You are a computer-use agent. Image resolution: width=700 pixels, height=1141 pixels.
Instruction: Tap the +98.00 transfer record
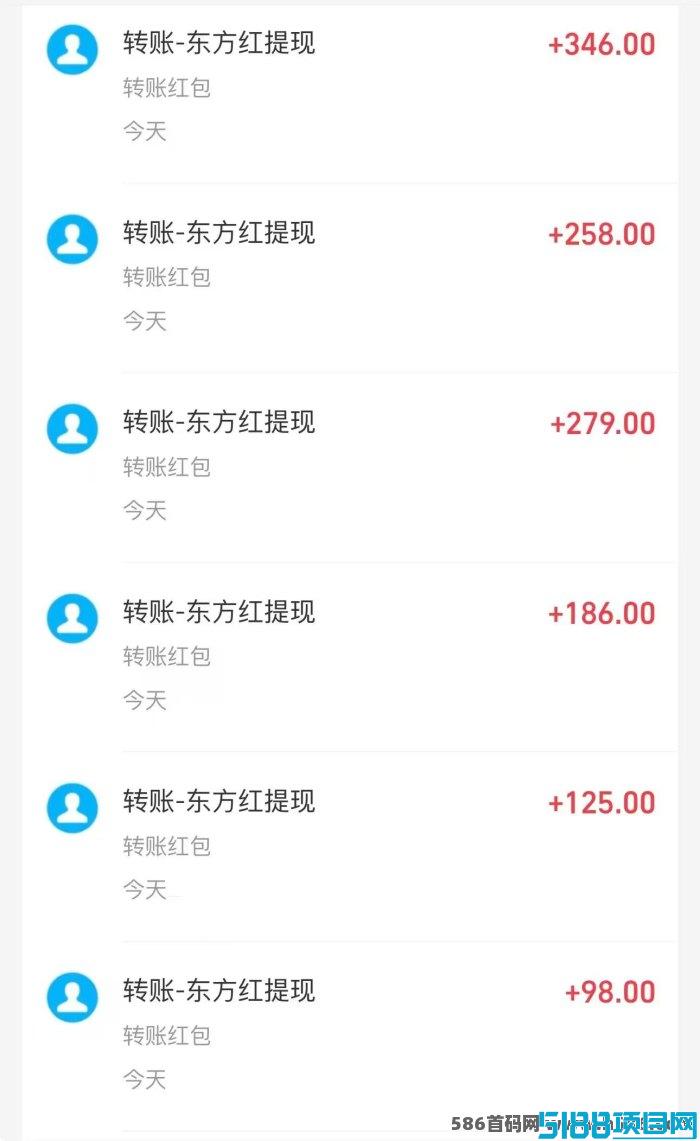[350, 1035]
